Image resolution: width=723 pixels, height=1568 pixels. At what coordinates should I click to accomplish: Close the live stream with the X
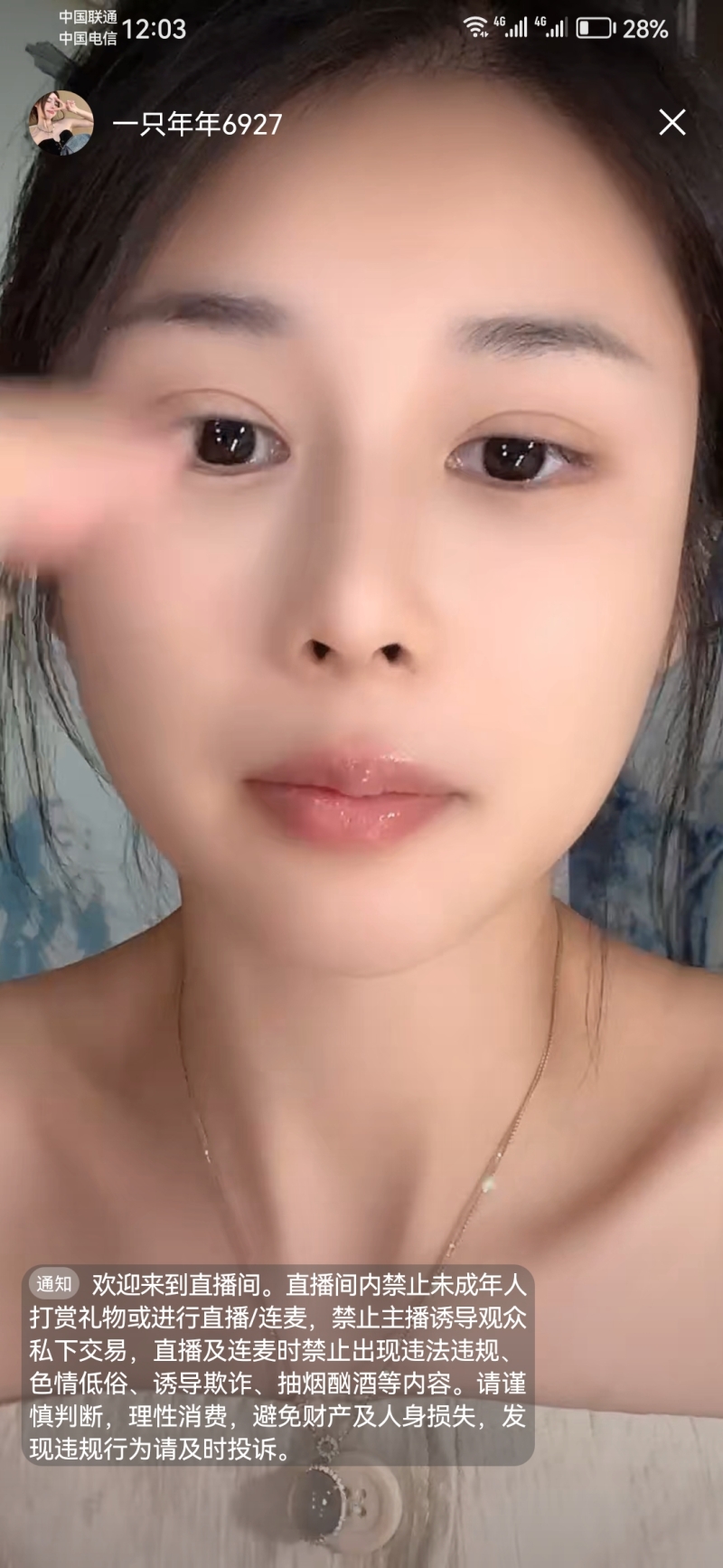pos(671,122)
